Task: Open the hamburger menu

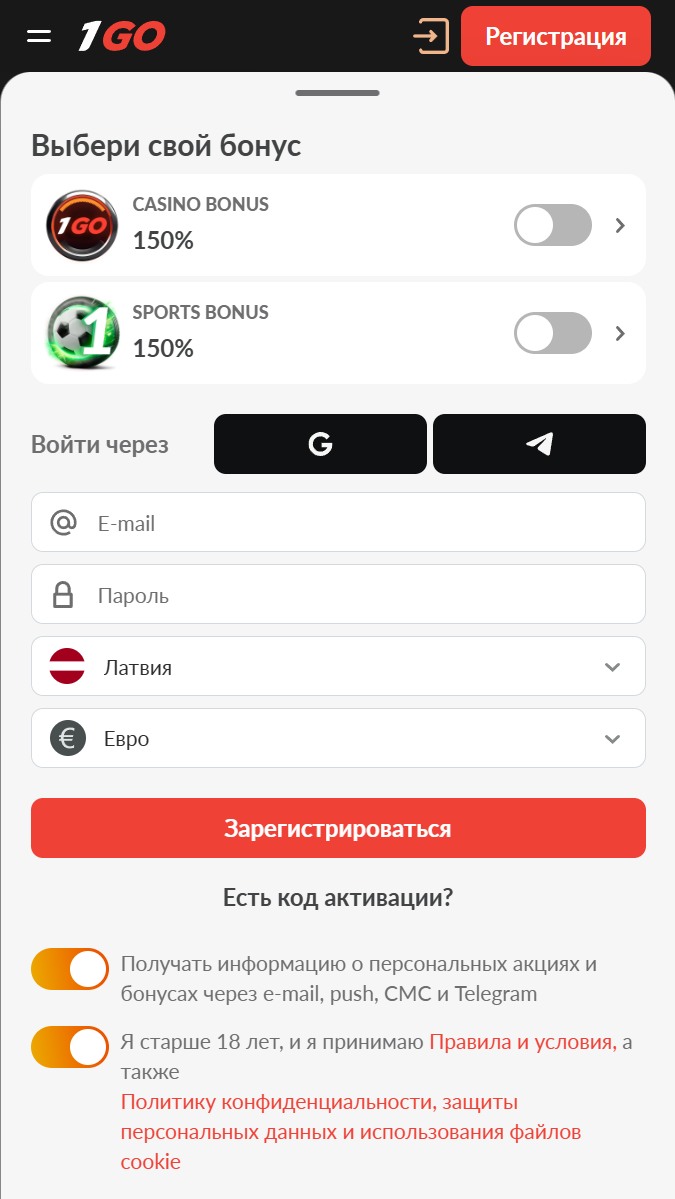Action: tap(39, 36)
